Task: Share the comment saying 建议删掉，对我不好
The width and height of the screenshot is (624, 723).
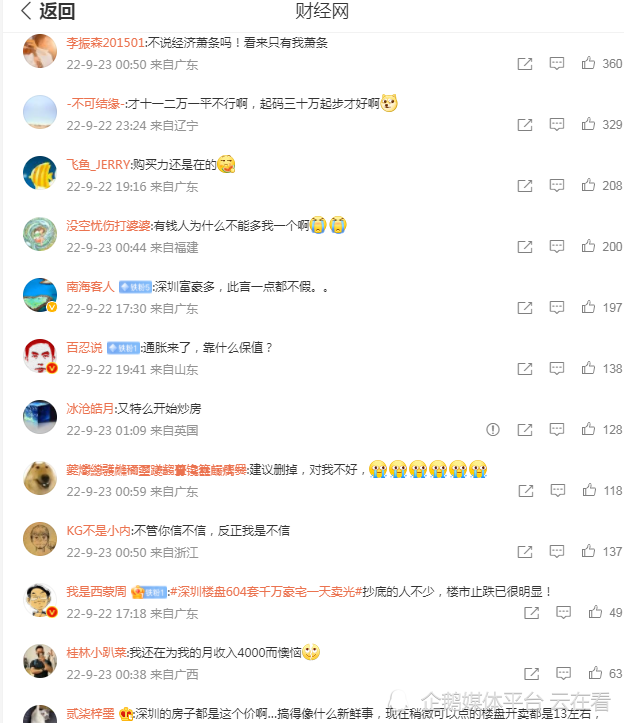Action: 524,491
